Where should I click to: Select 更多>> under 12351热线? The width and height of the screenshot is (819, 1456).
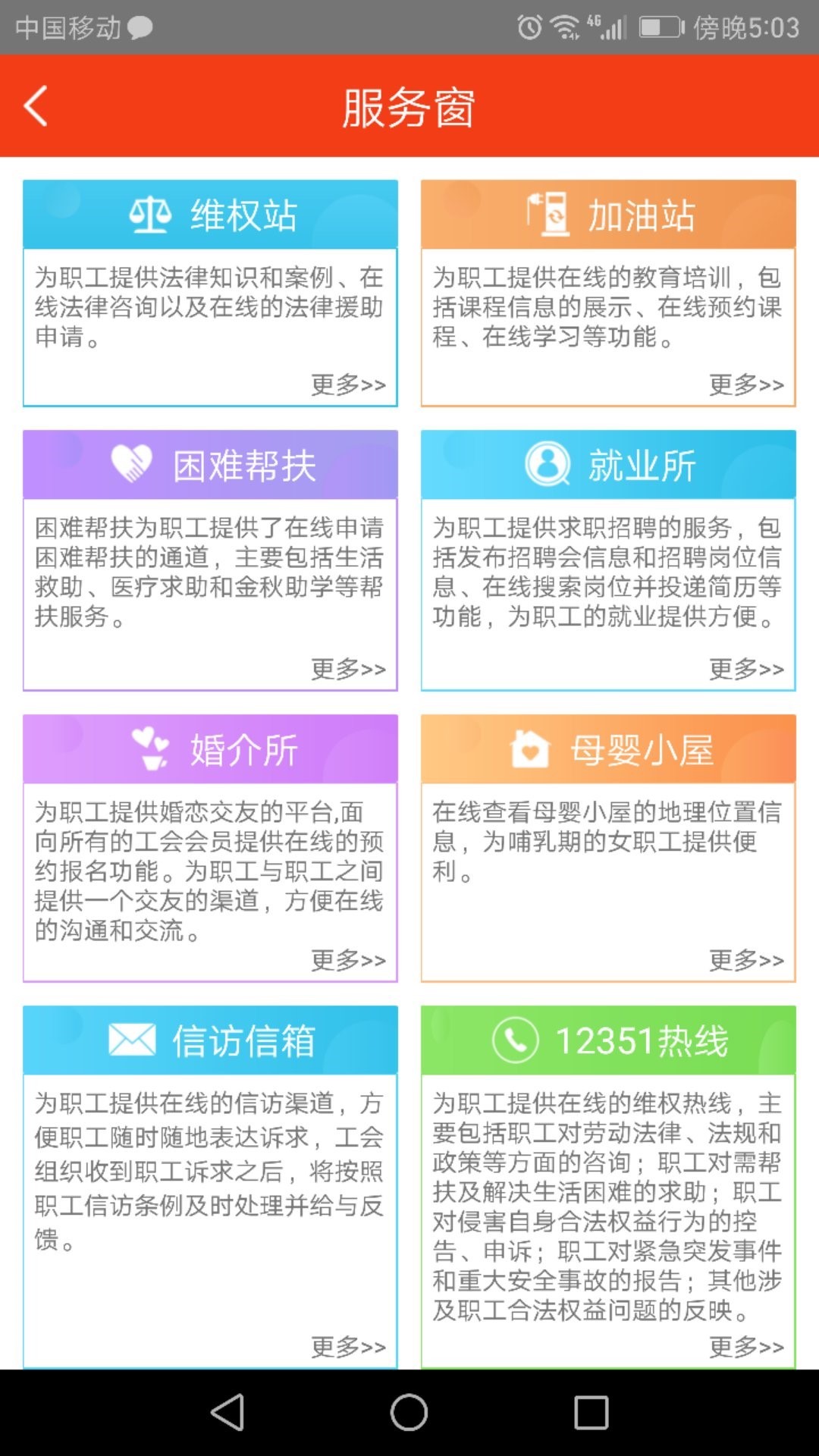point(746,1347)
